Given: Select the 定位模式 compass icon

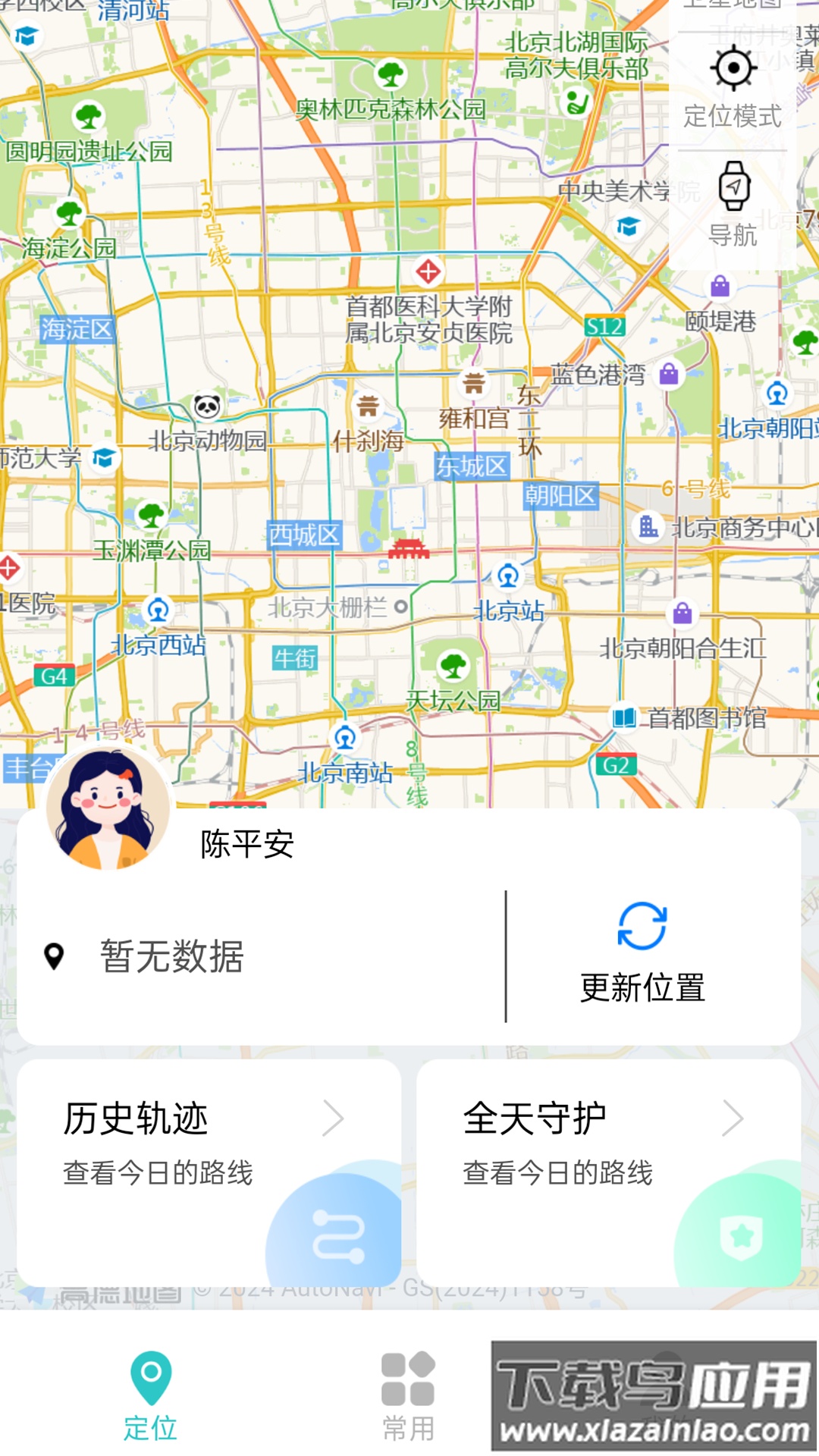Looking at the screenshot, I should coord(733,68).
